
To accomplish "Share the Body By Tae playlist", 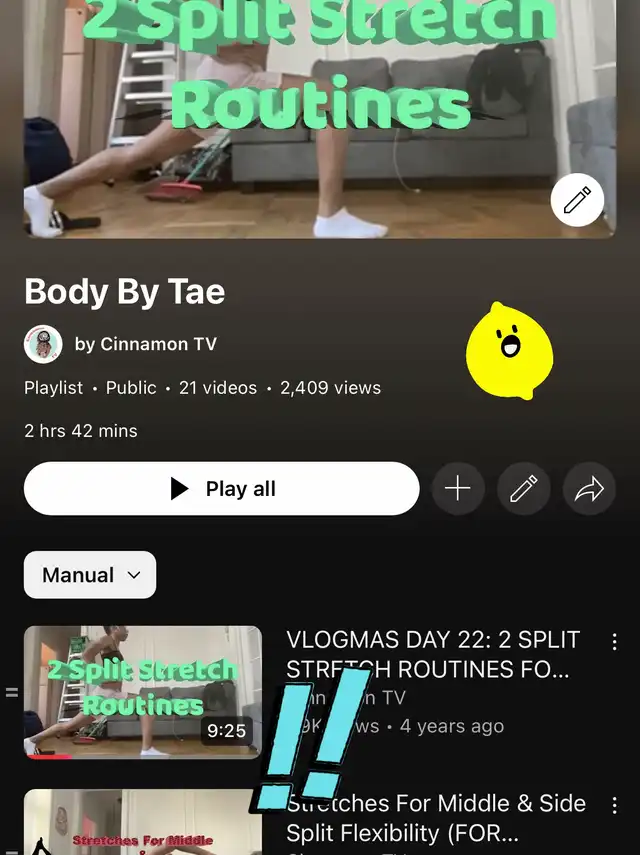I will coord(589,488).
